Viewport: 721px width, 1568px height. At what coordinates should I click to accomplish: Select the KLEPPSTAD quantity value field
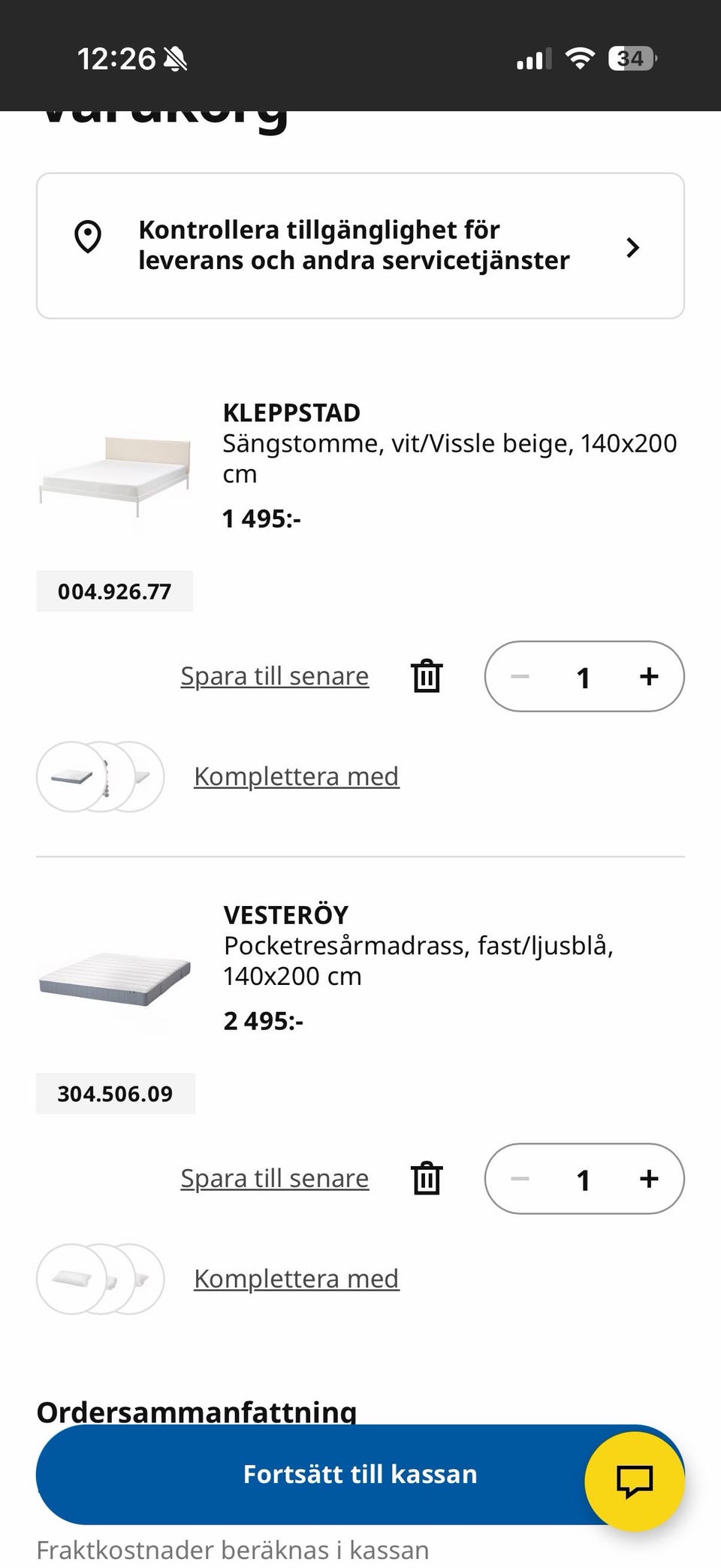(584, 675)
